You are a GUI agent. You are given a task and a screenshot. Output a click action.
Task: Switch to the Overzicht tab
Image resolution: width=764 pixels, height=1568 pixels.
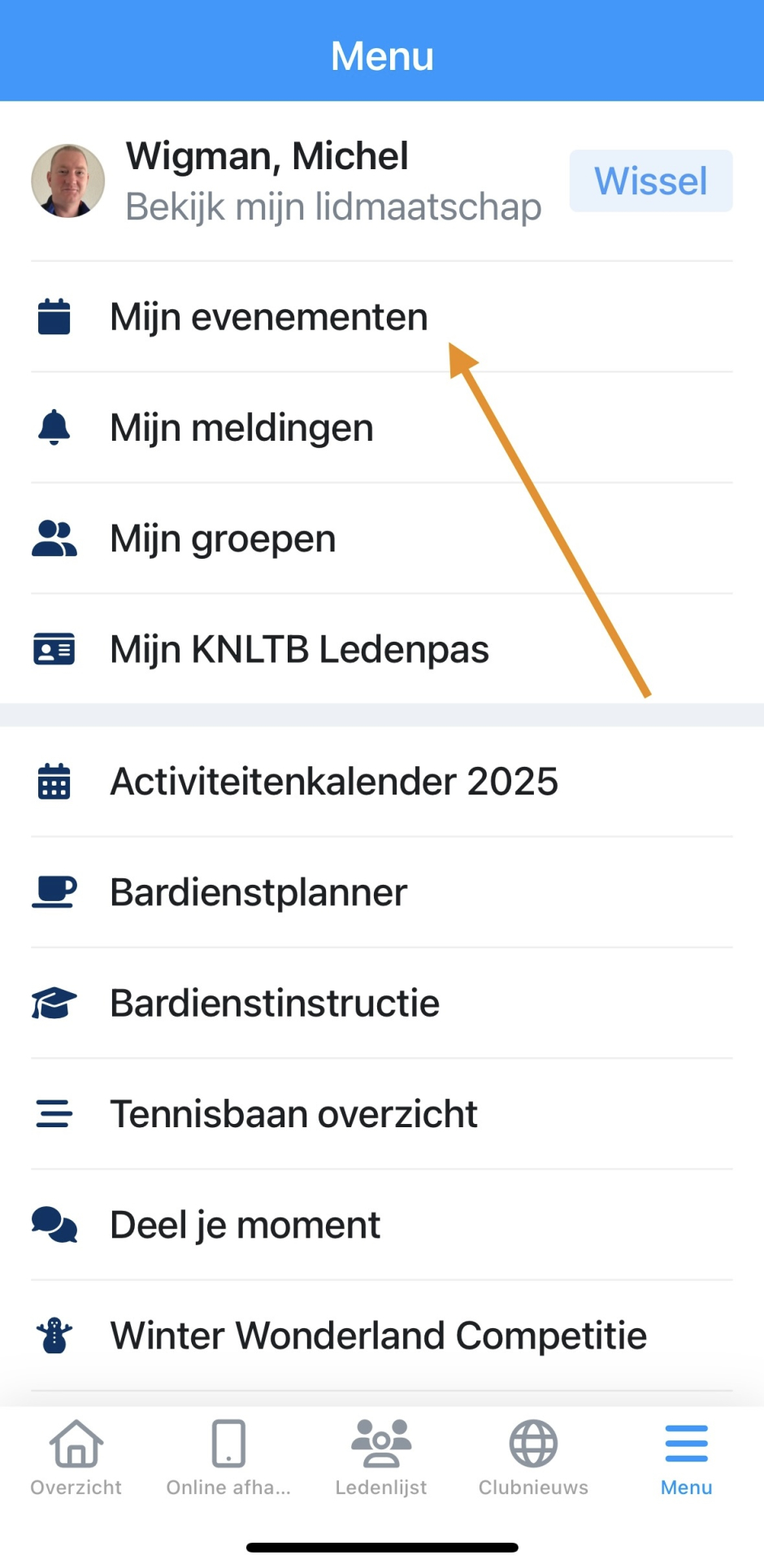tap(76, 1457)
